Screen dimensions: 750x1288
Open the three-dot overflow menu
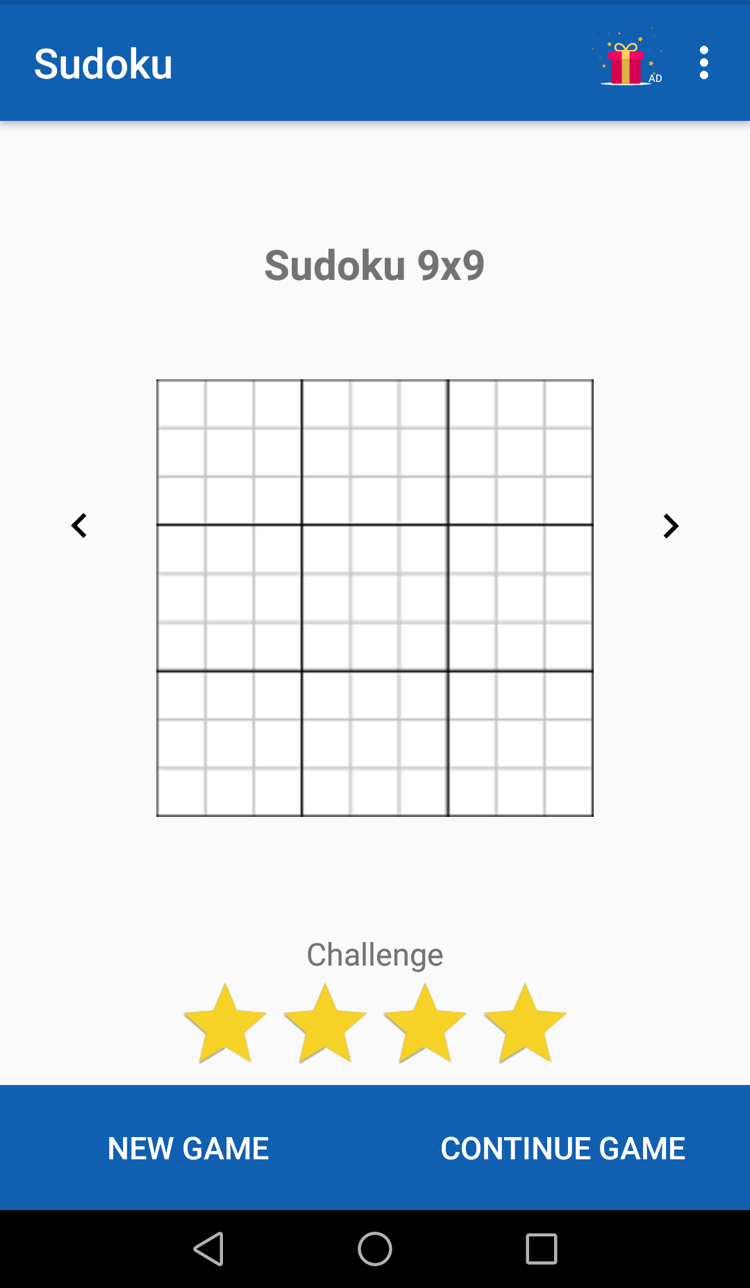click(x=704, y=63)
